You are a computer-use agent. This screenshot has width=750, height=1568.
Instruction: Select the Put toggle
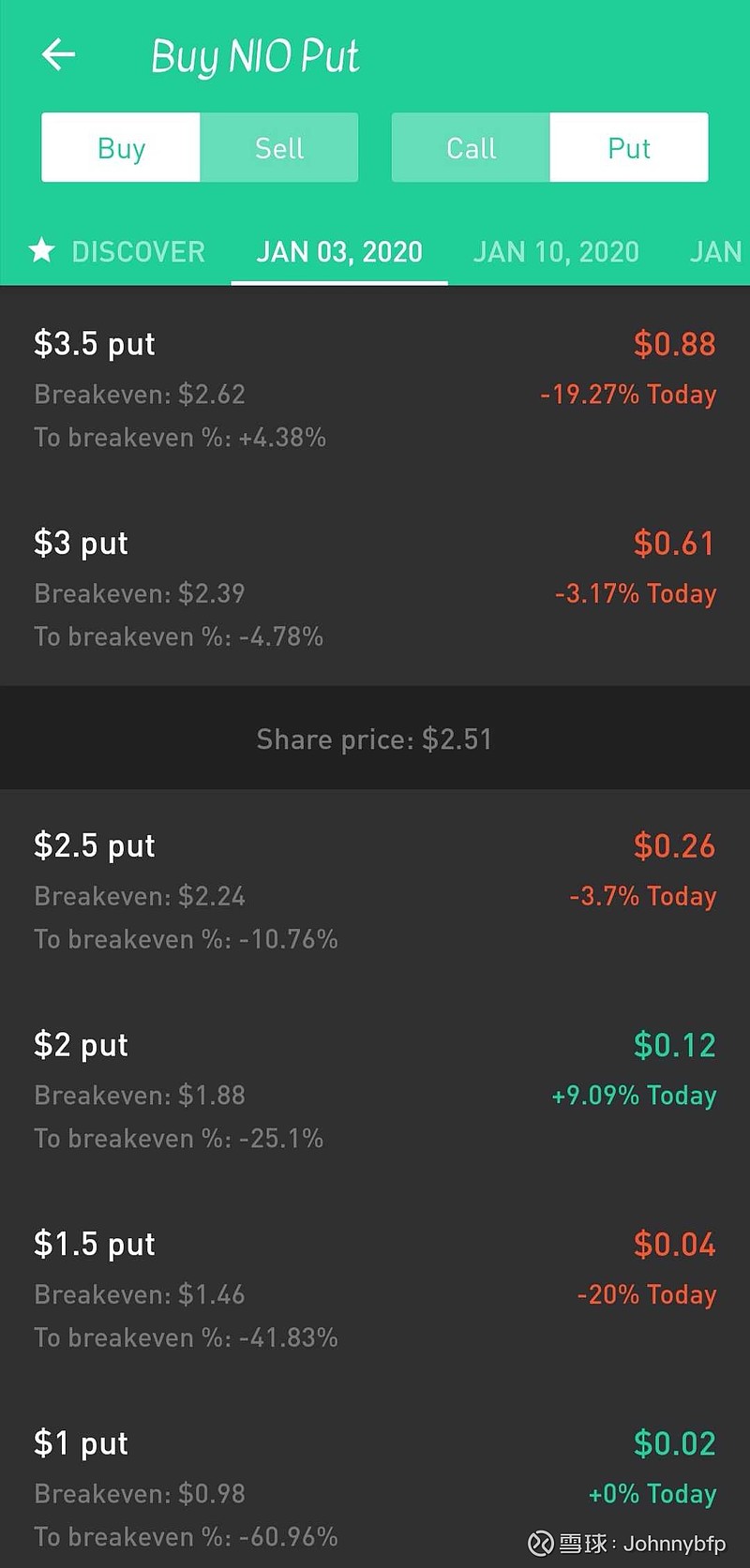628,147
